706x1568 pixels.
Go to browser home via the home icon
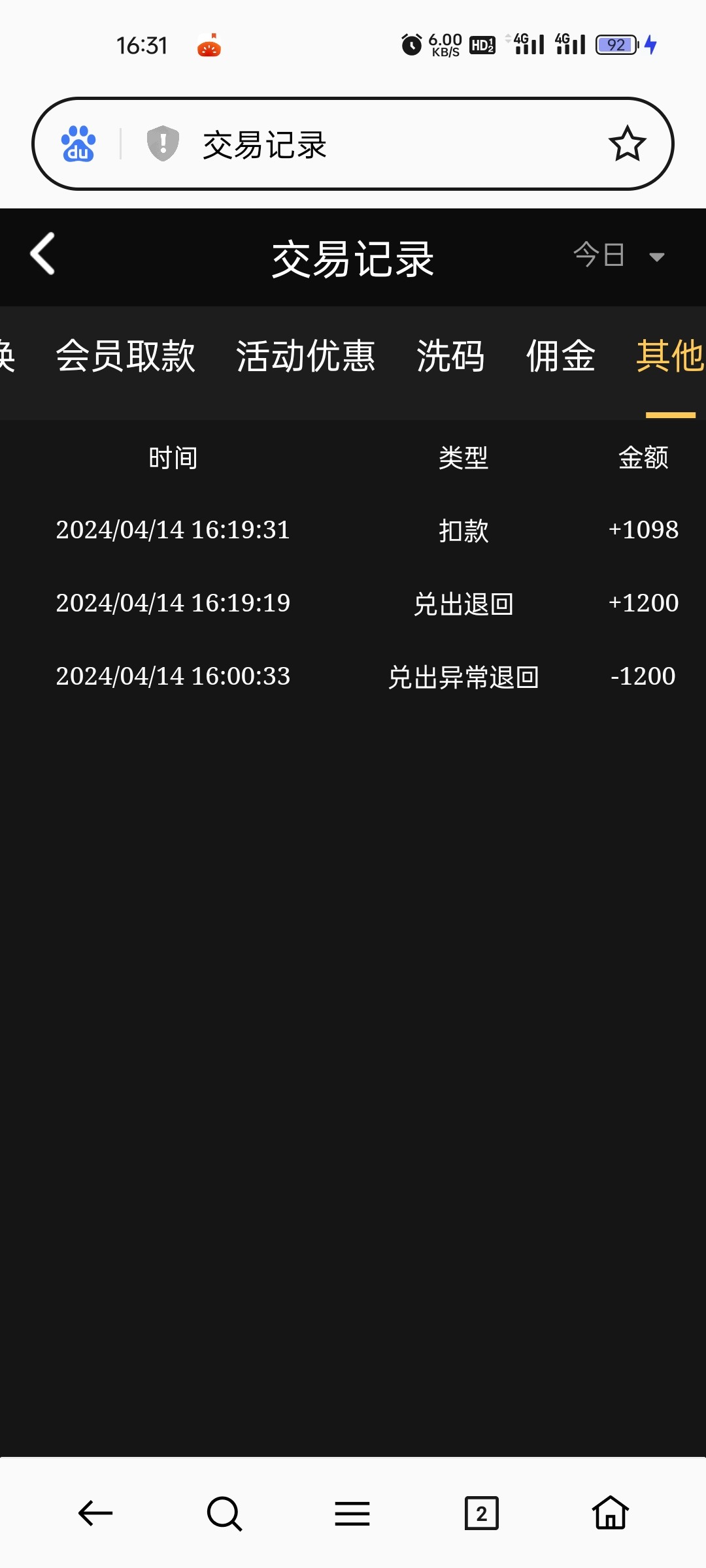click(x=609, y=1513)
